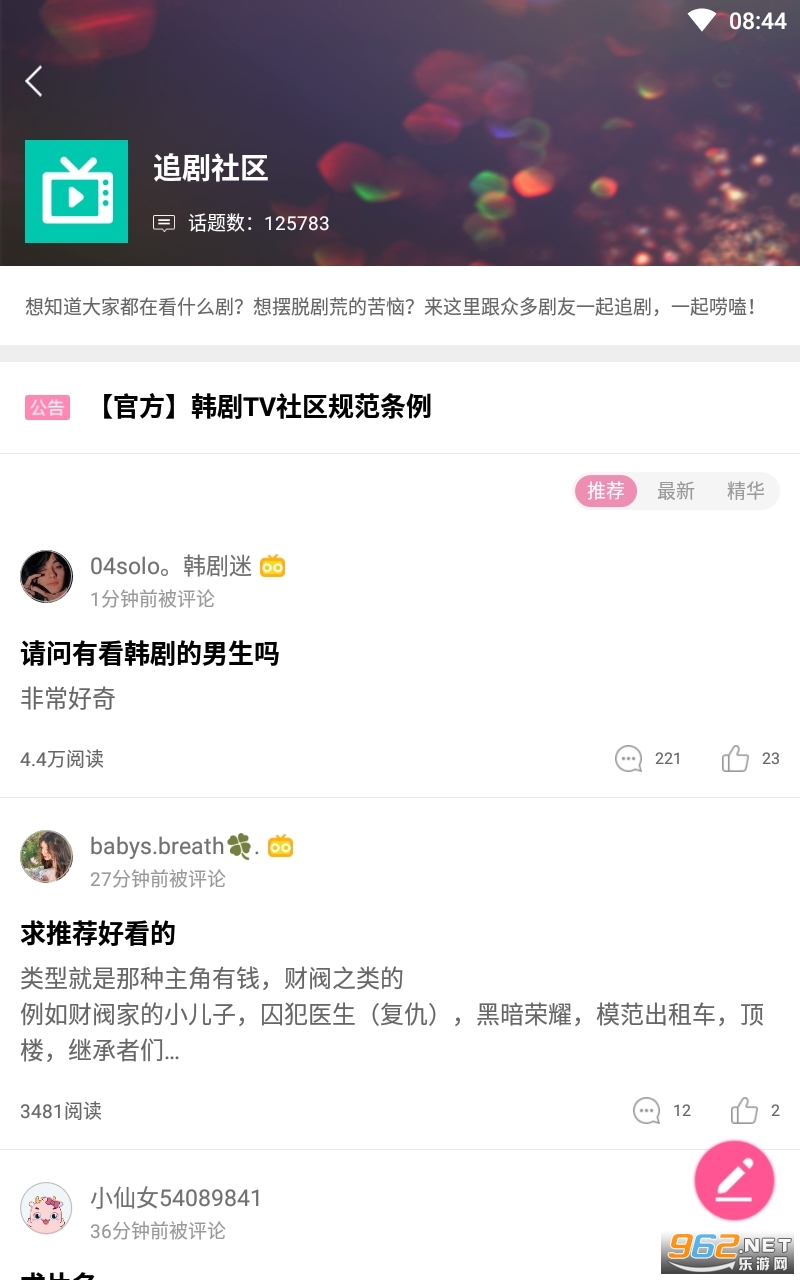800x1280 pixels.
Task: Open comments on 求推荐好看的 post
Action: (x=647, y=1111)
